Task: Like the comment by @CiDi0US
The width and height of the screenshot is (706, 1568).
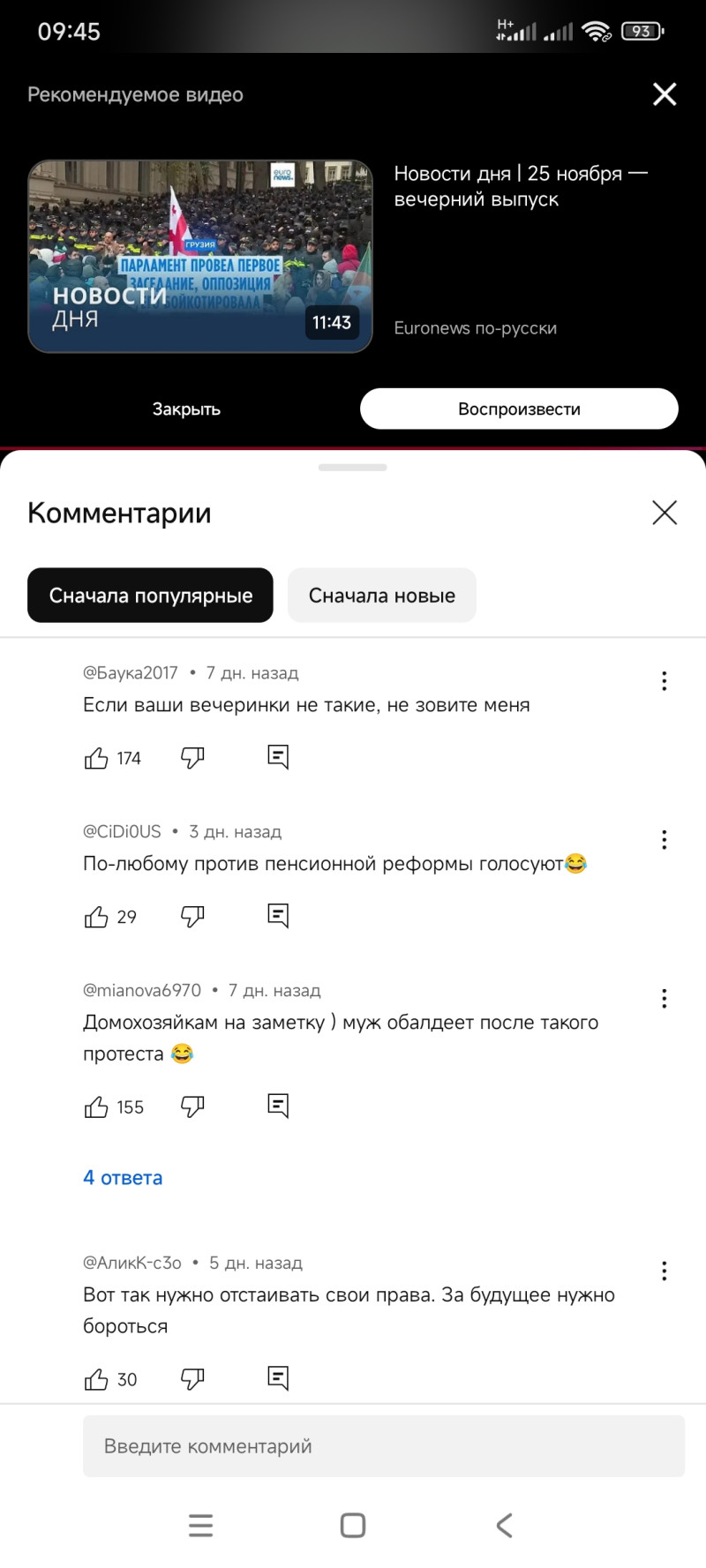Action: [96, 917]
